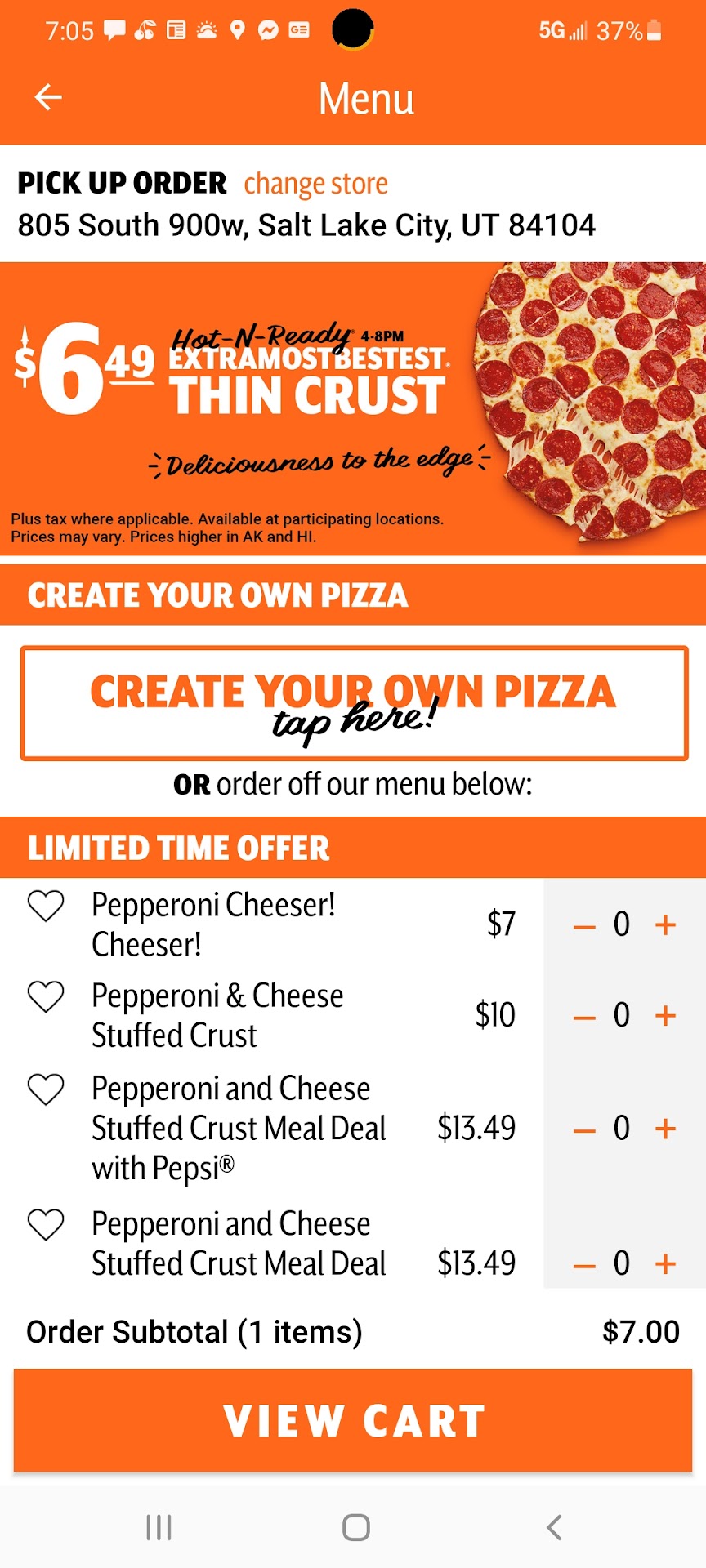Screen dimensions: 706x1568
Task: Decrease Pepperoni Cheeser! Cheeser! quantity with minus
Action: tap(584, 926)
